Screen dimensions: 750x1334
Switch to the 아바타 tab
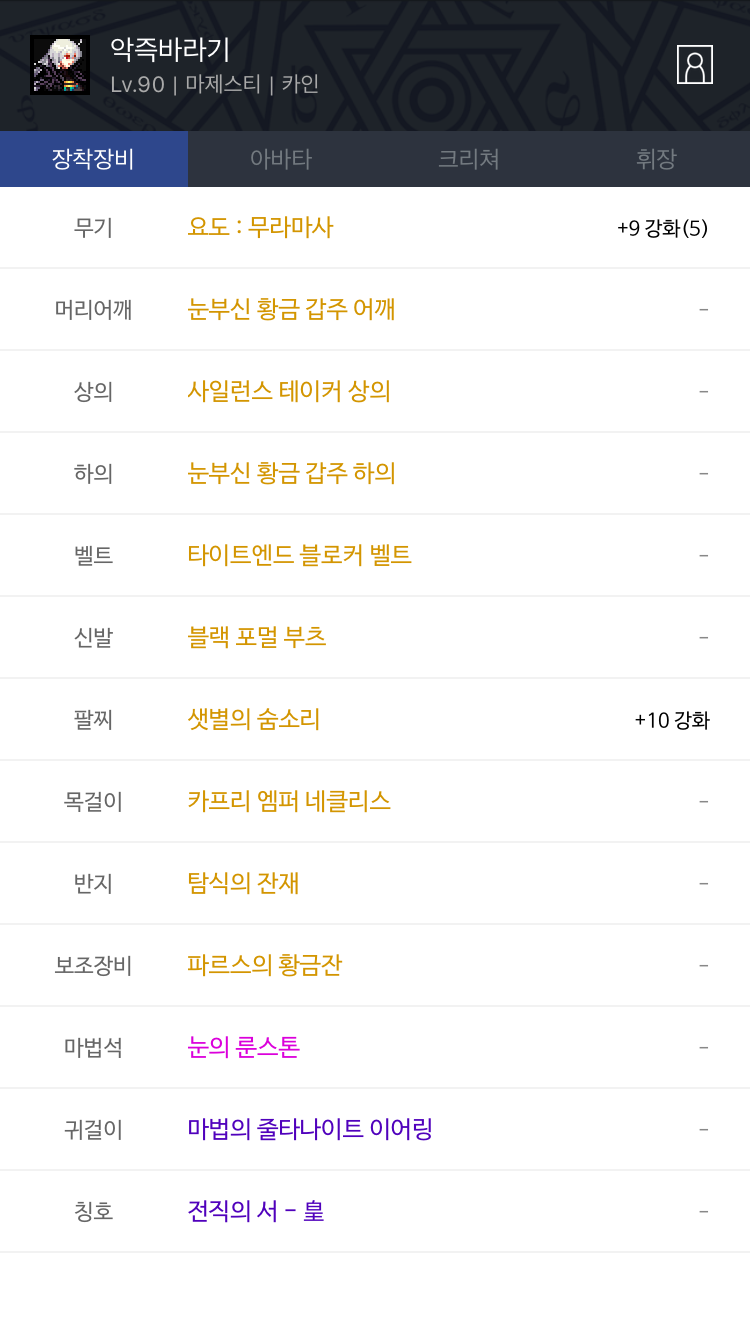tap(281, 159)
